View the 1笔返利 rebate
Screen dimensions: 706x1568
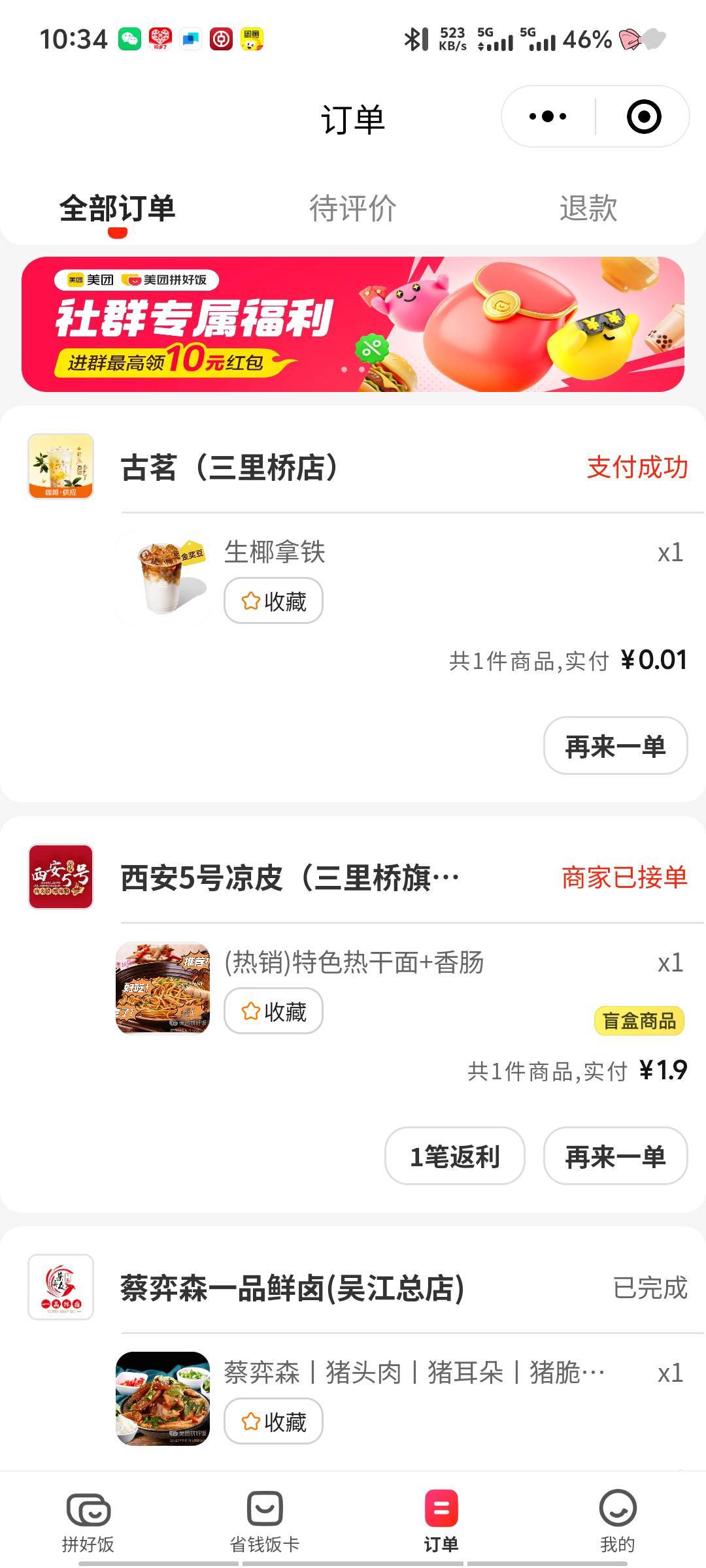(x=454, y=1156)
